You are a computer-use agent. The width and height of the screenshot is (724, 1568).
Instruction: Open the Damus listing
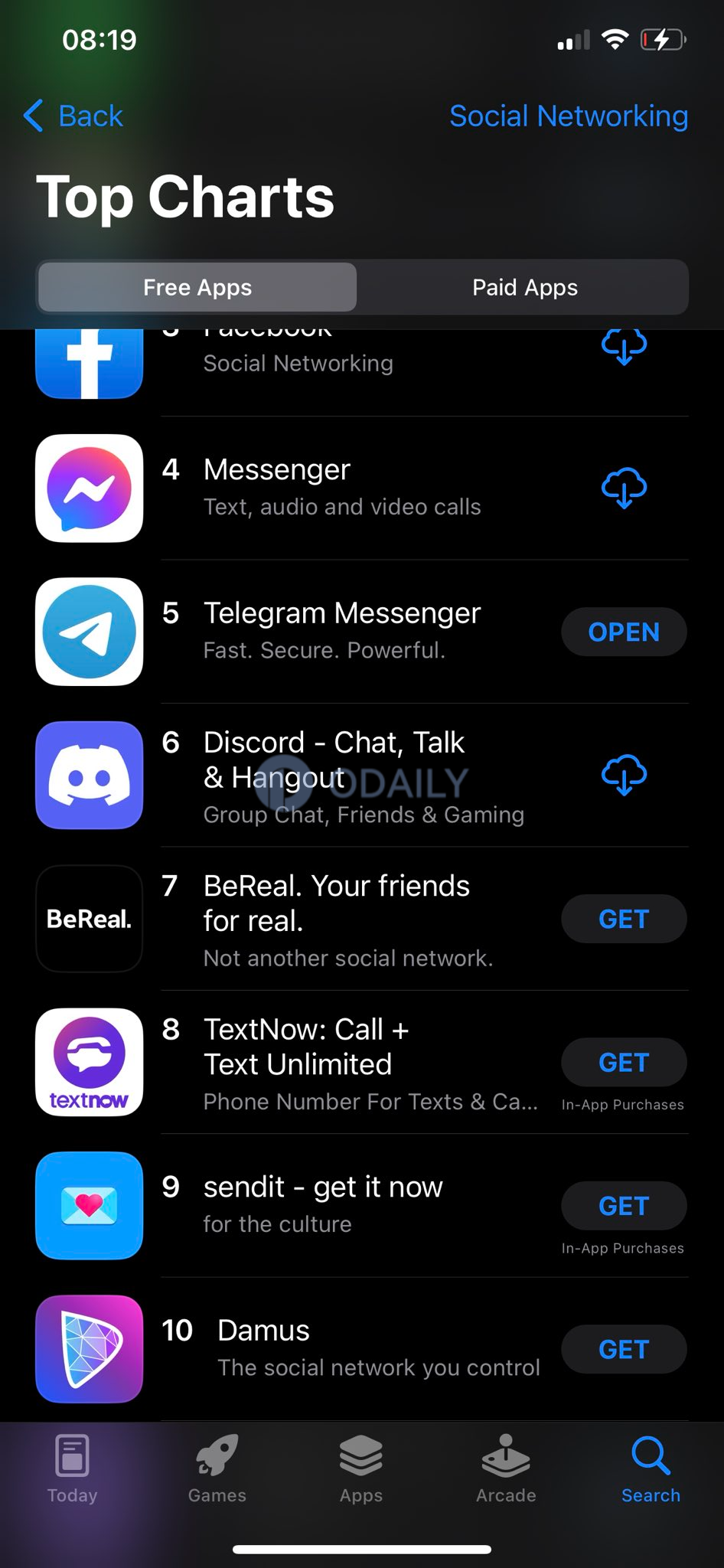click(263, 1331)
